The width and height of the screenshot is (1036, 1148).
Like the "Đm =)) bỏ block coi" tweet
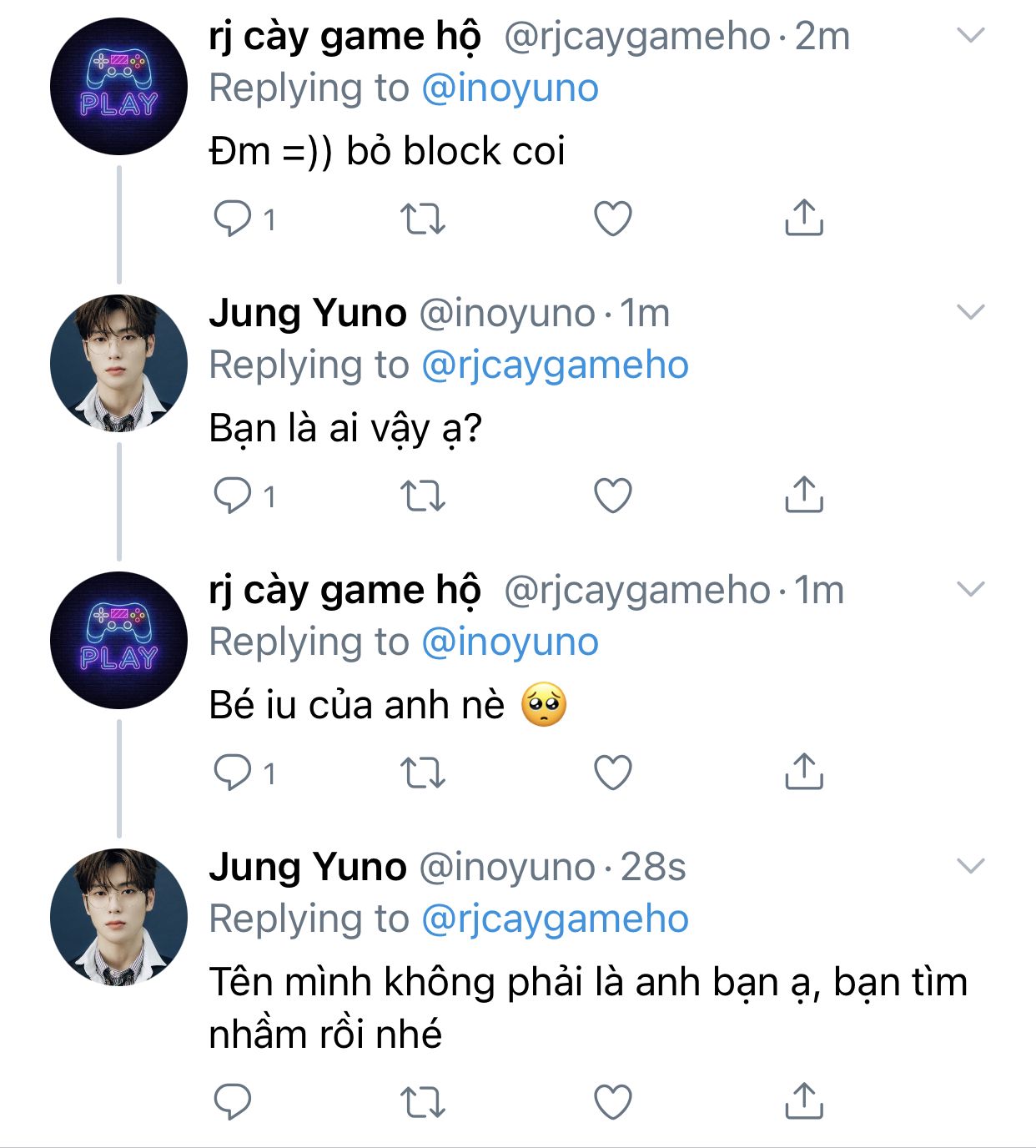(612, 219)
